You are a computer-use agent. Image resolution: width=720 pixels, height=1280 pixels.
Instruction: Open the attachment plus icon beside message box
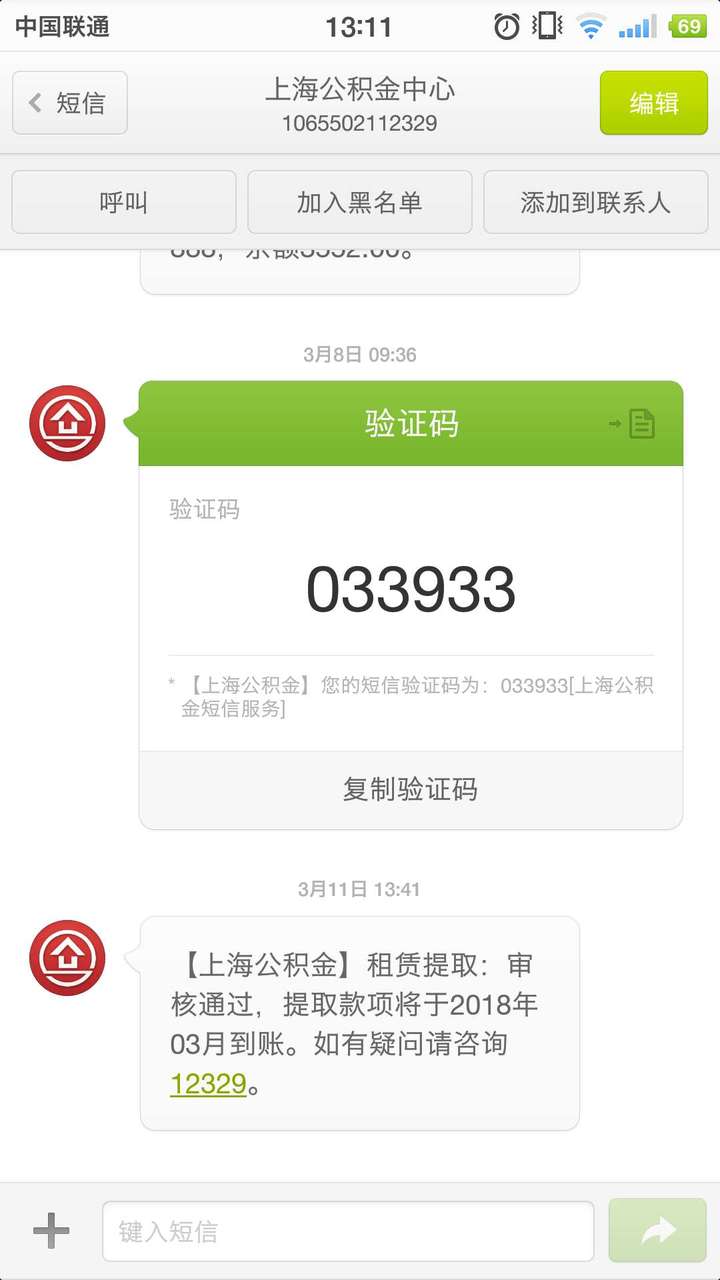tap(48, 1231)
